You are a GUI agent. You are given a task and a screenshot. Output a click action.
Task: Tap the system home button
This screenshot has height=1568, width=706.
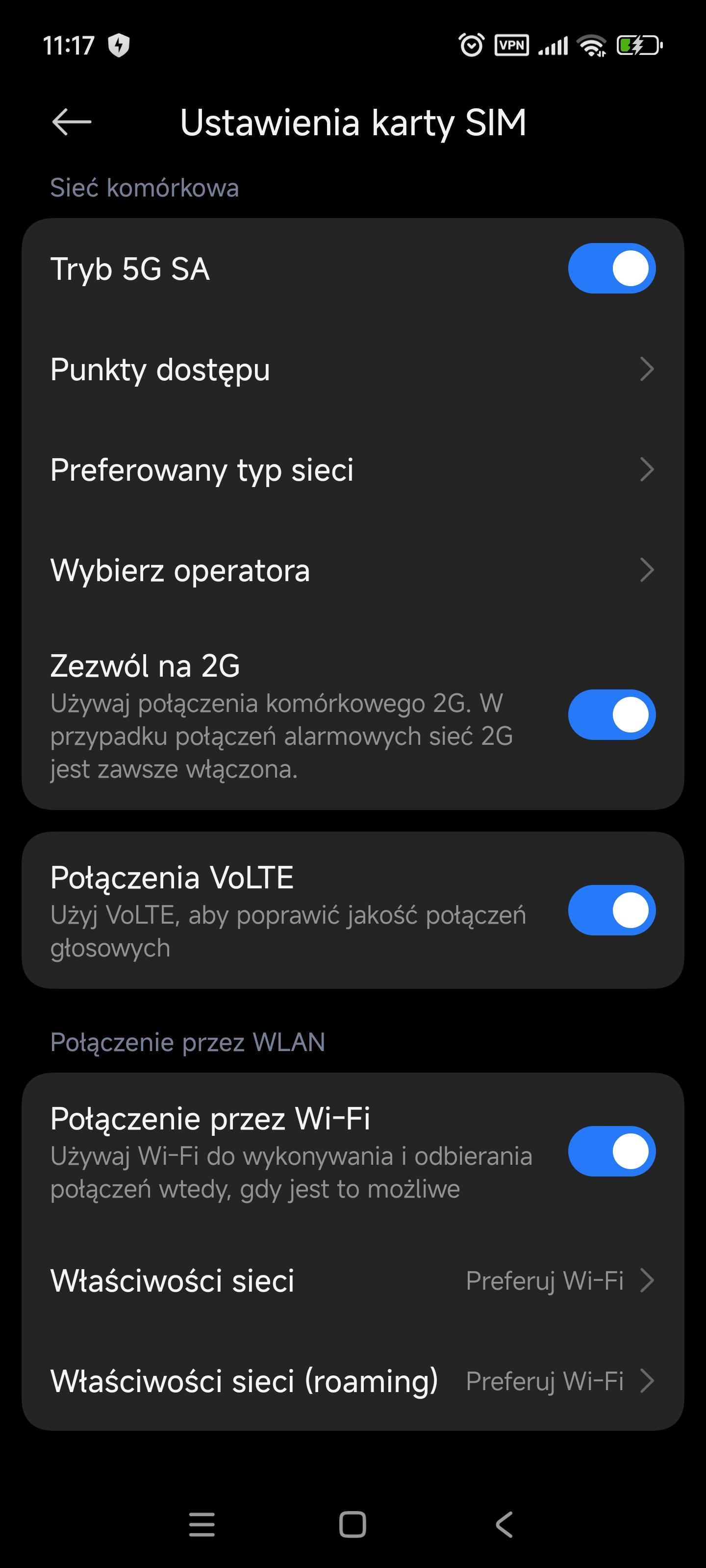click(352, 1524)
